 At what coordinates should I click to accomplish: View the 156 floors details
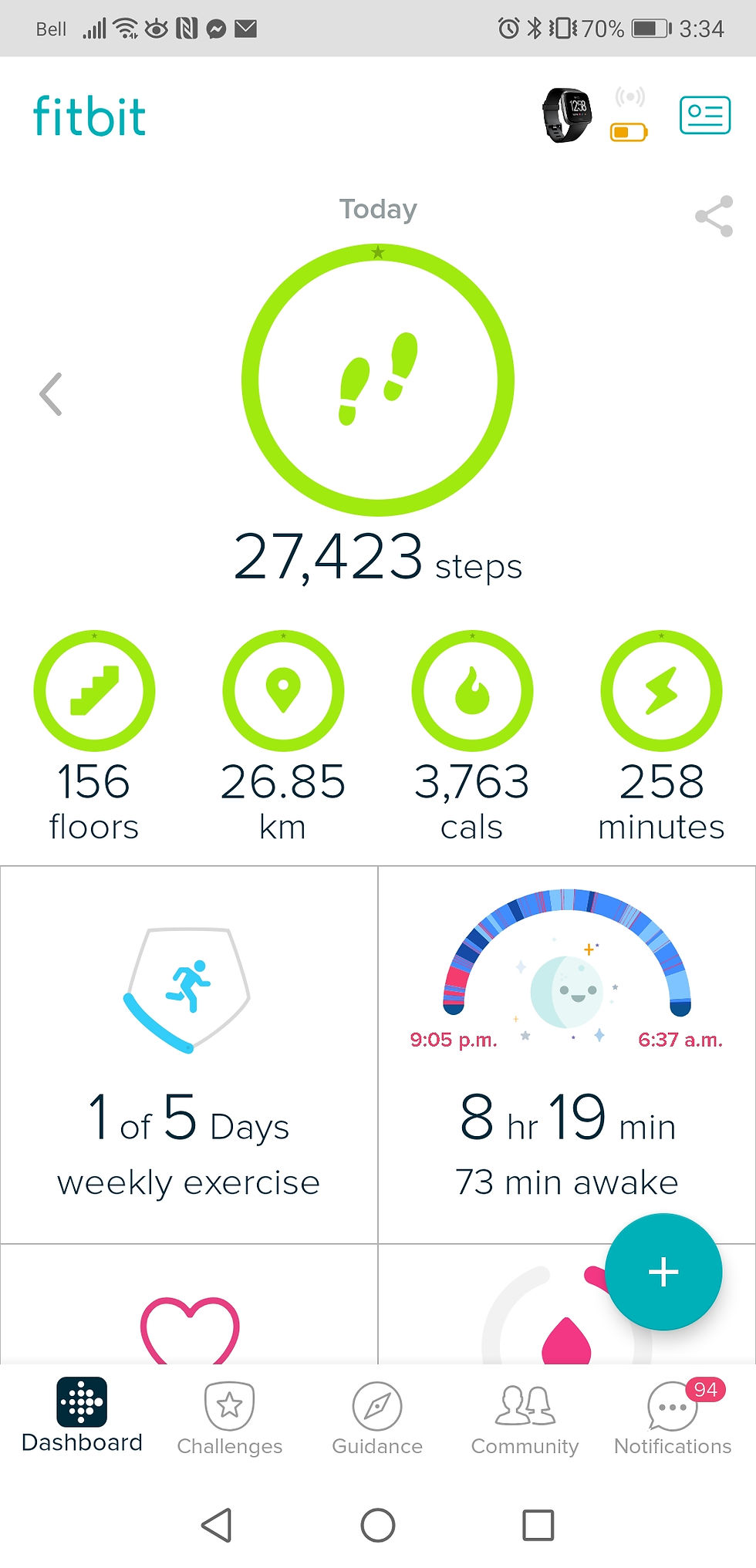coord(94,690)
